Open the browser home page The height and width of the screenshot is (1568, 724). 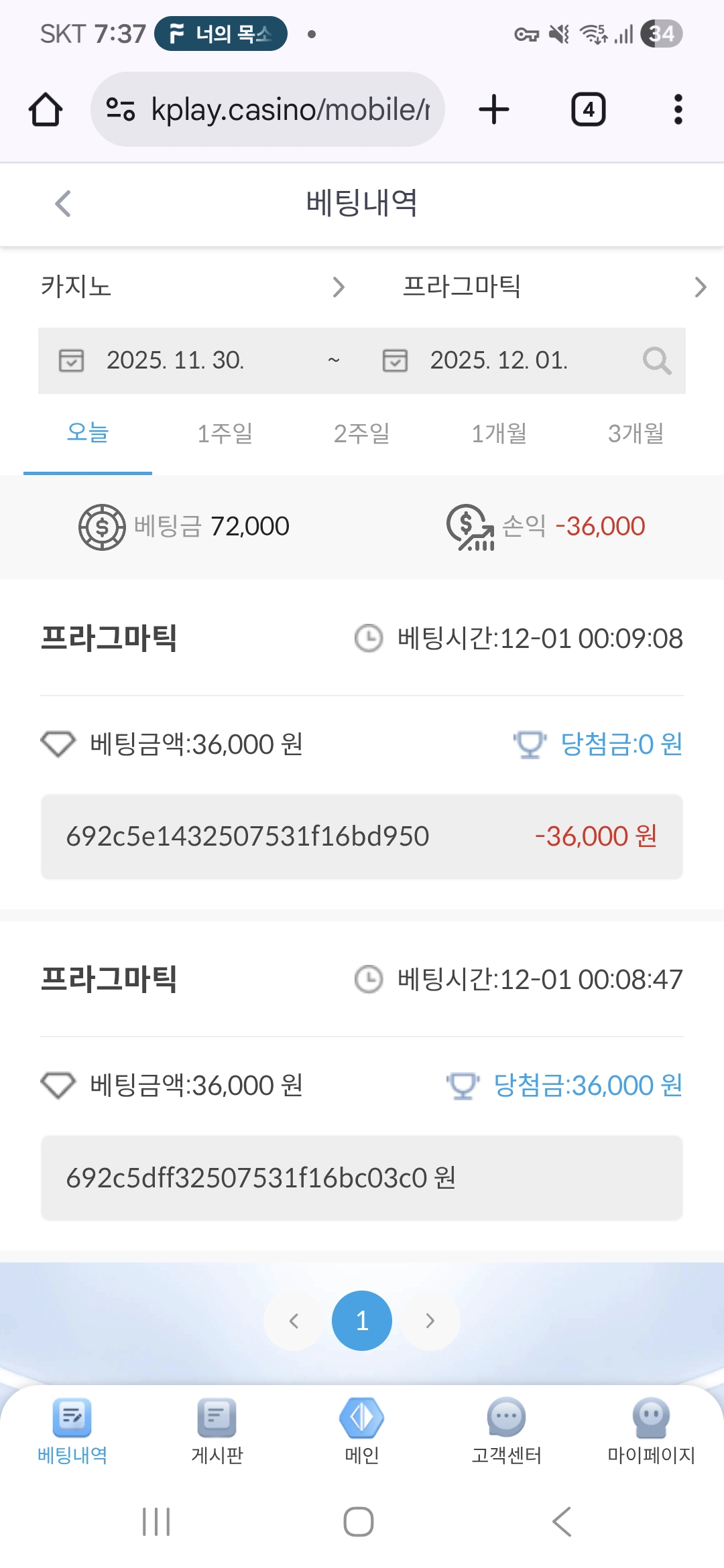click(x=46, y=109)
